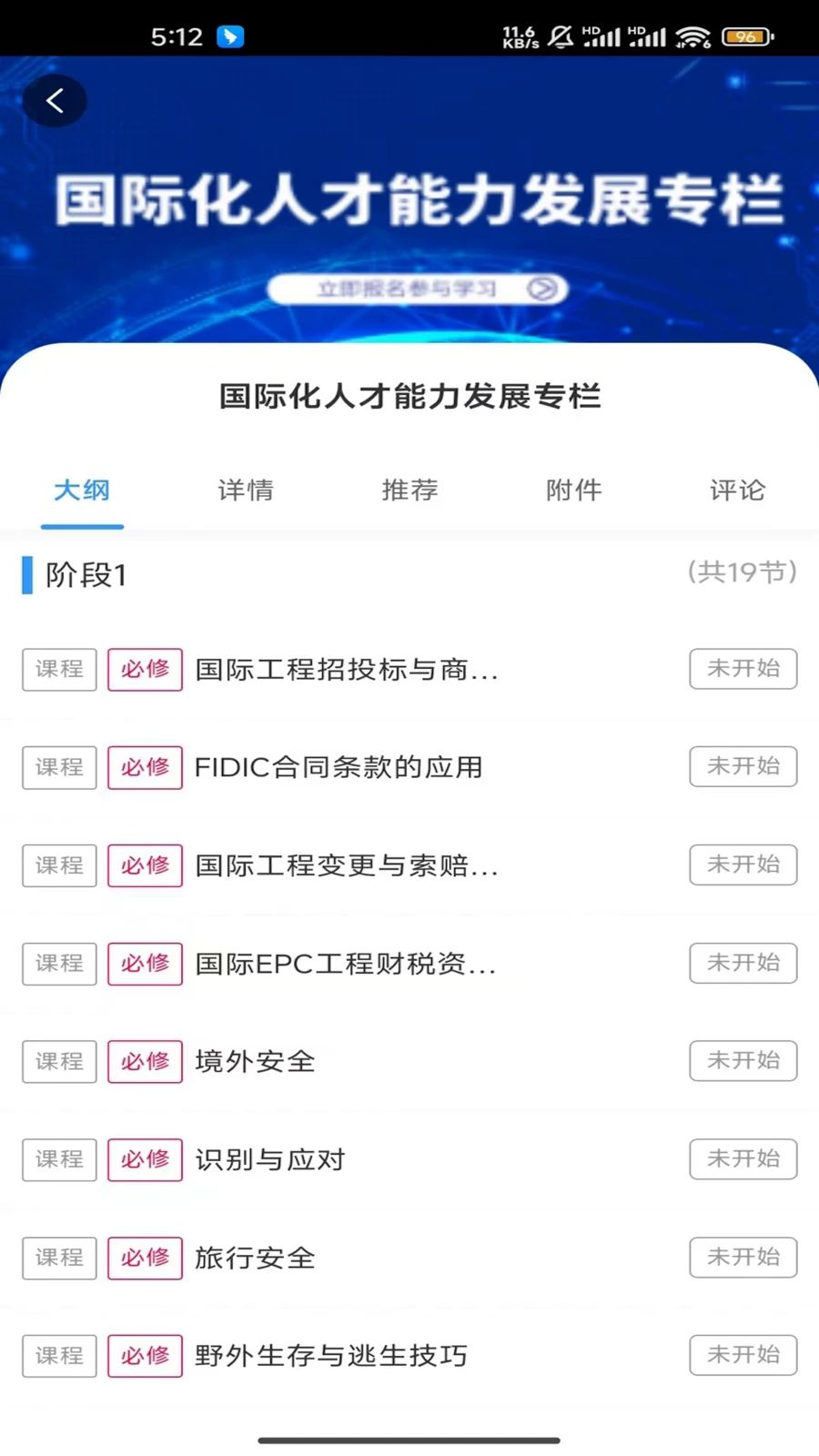This screenshot has width=819, height=1456.
Task: Switch to the 详情 tab
Action: click(x=246, y=490)
